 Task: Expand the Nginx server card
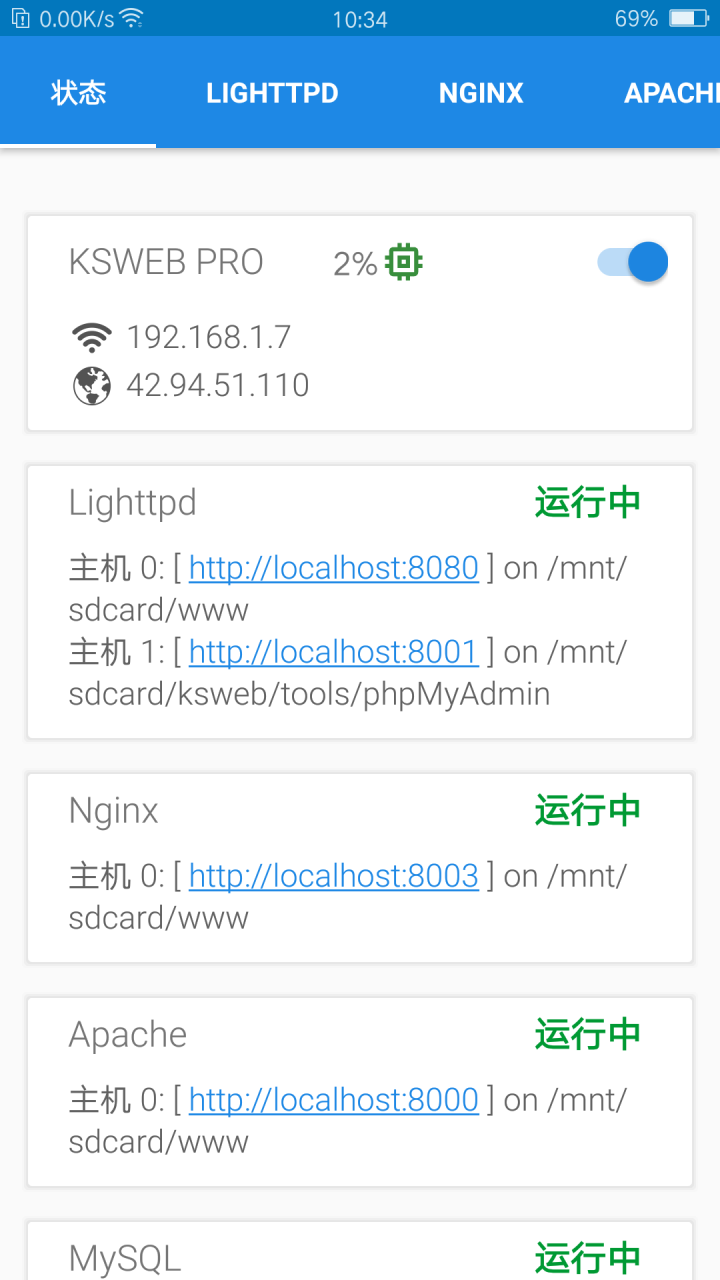pyautogui.click(x=113, y=811)
